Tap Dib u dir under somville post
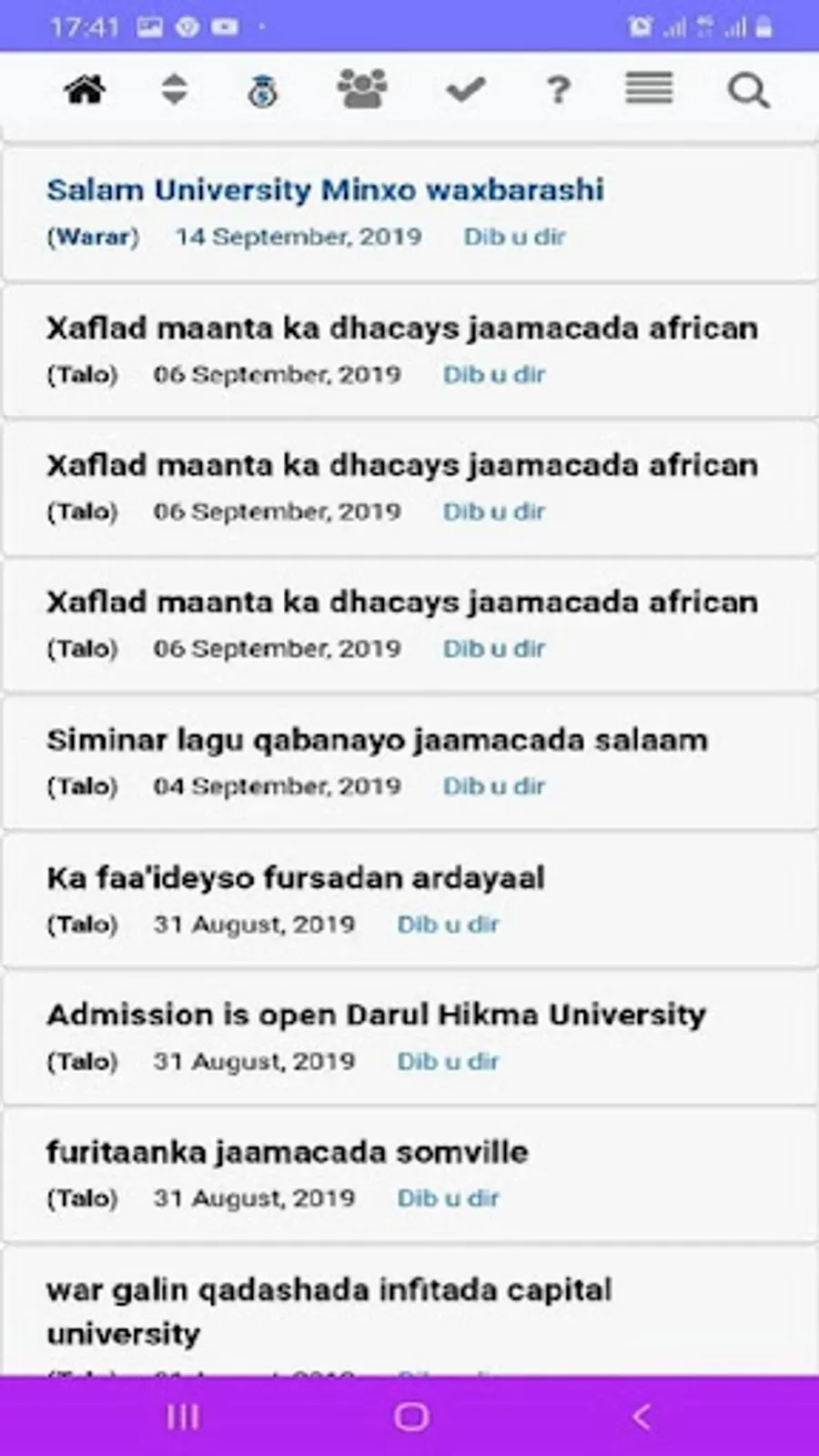Image resolution: width=819 pixels, height=1456 pixels. pos(448,1198)
